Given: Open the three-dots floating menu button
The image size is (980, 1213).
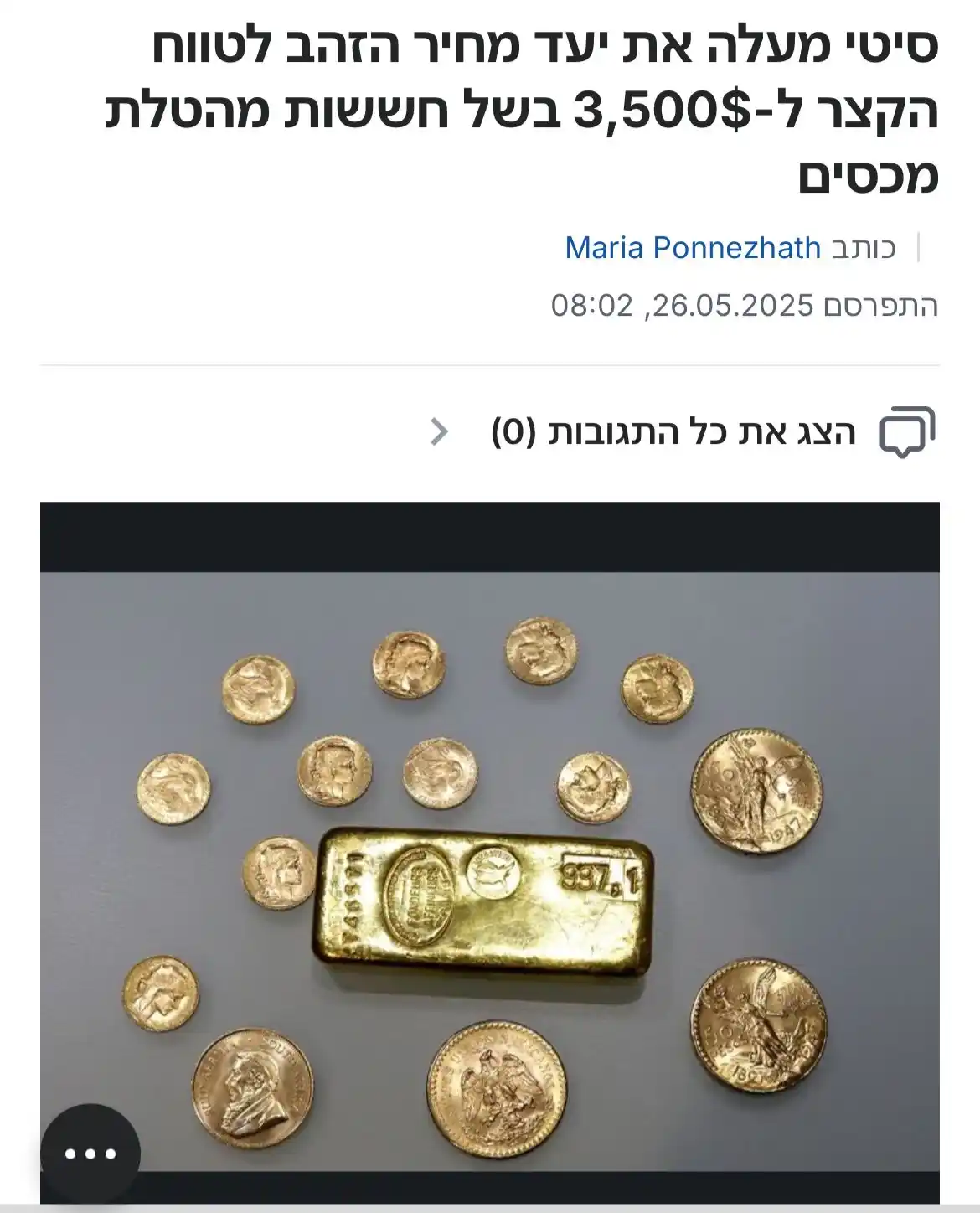Looking at the screenshot, I should [x=90, y=1154].
